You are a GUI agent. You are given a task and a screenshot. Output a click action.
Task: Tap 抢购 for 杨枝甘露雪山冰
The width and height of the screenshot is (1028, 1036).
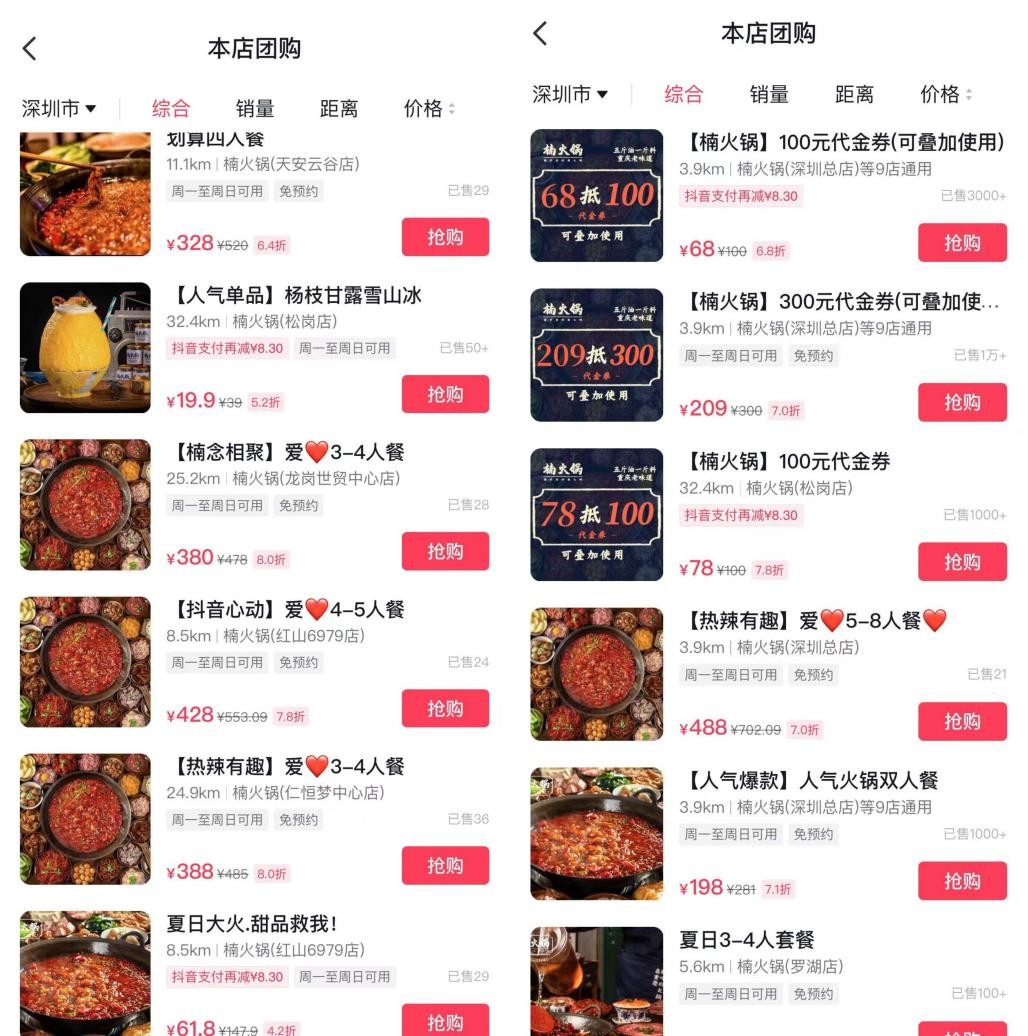(x=445, y=394)
